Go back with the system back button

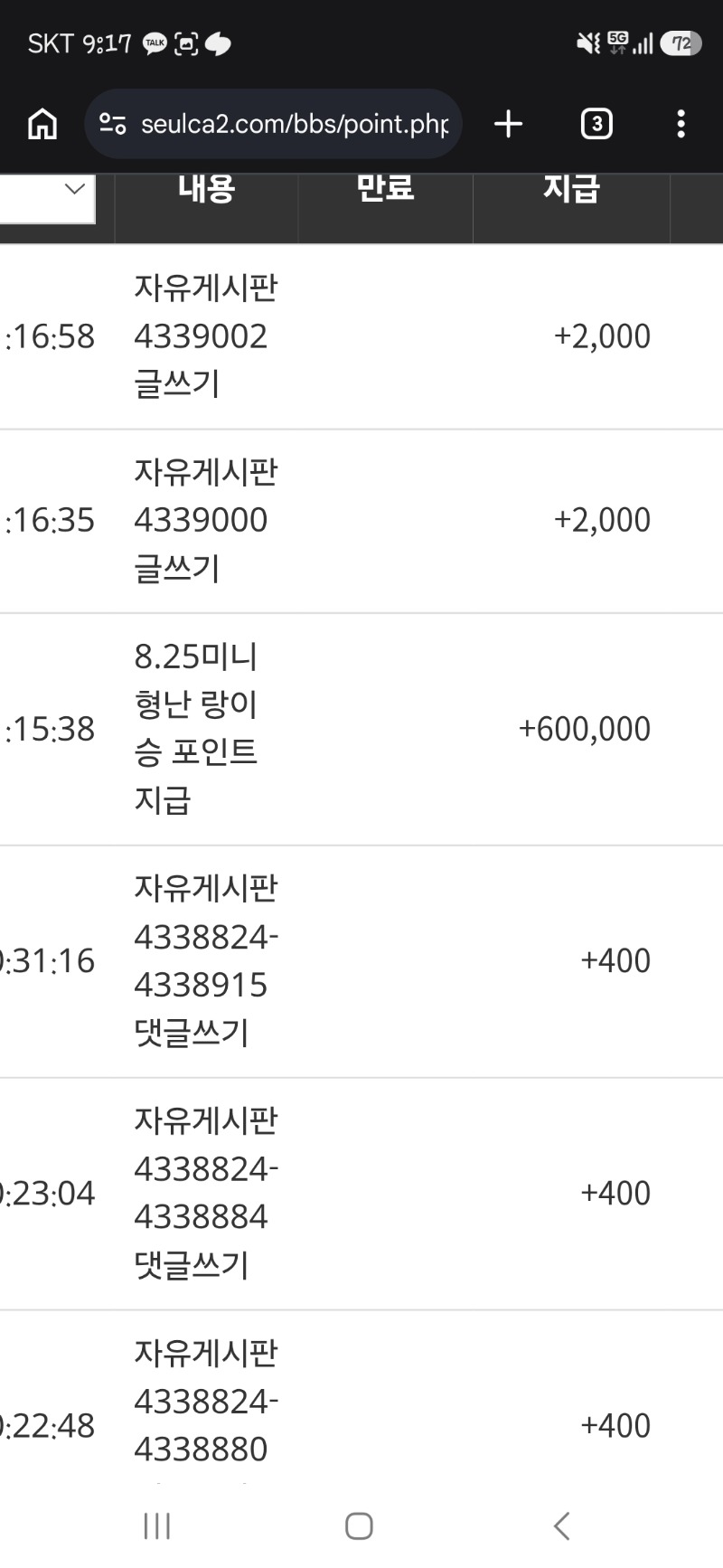[562, 1525]
